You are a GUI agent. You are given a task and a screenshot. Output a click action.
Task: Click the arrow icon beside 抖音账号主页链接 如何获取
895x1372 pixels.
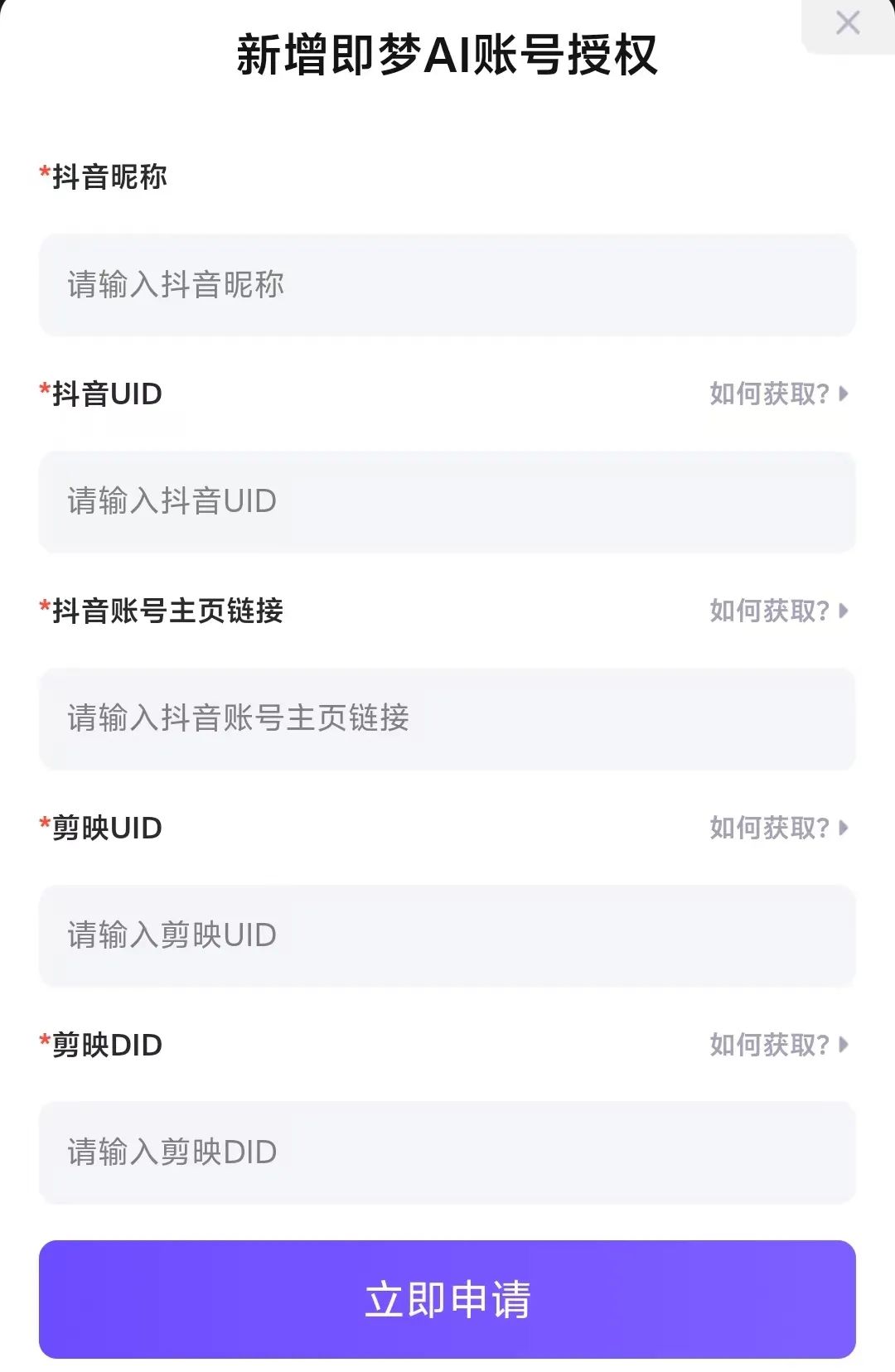click(844, 611)
